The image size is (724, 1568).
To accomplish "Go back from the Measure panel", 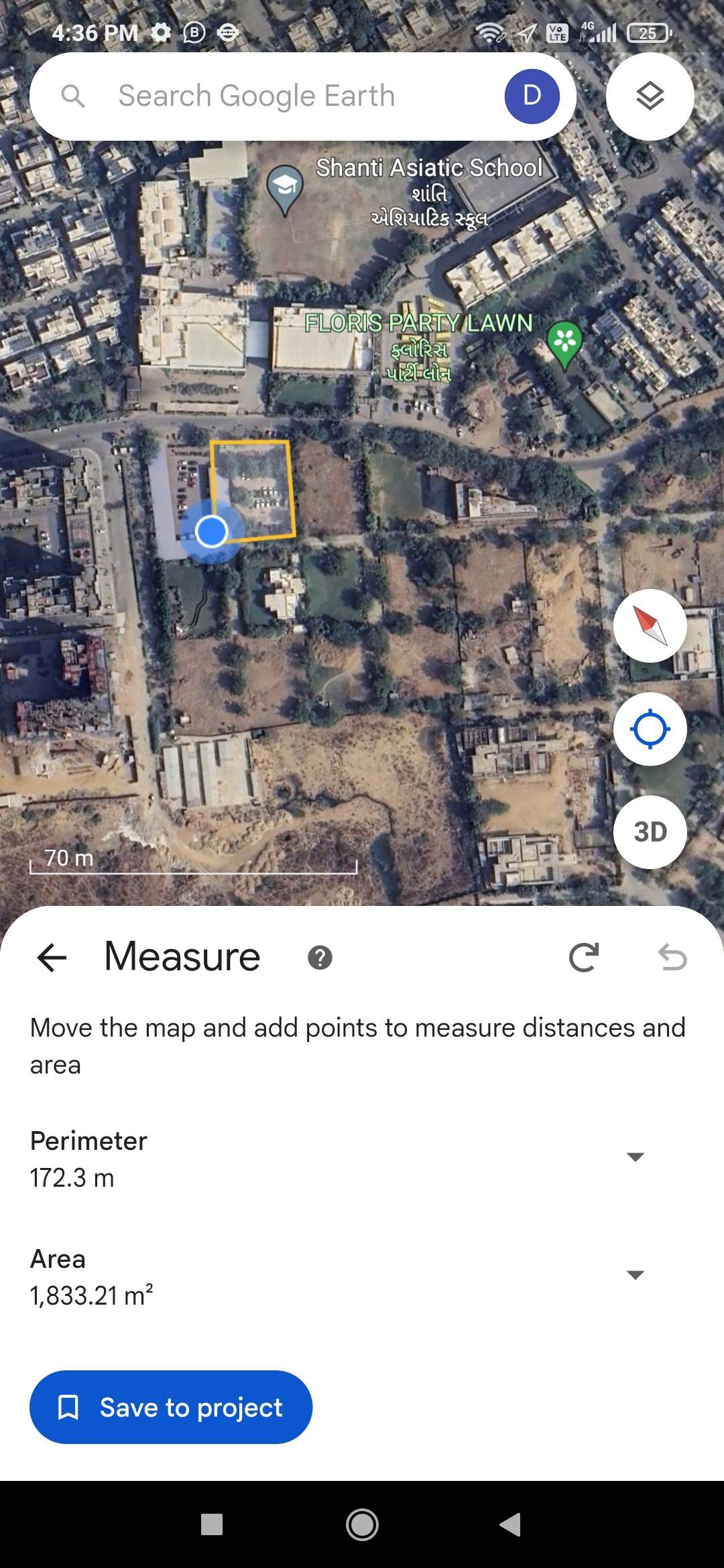I will pos(52,957).
